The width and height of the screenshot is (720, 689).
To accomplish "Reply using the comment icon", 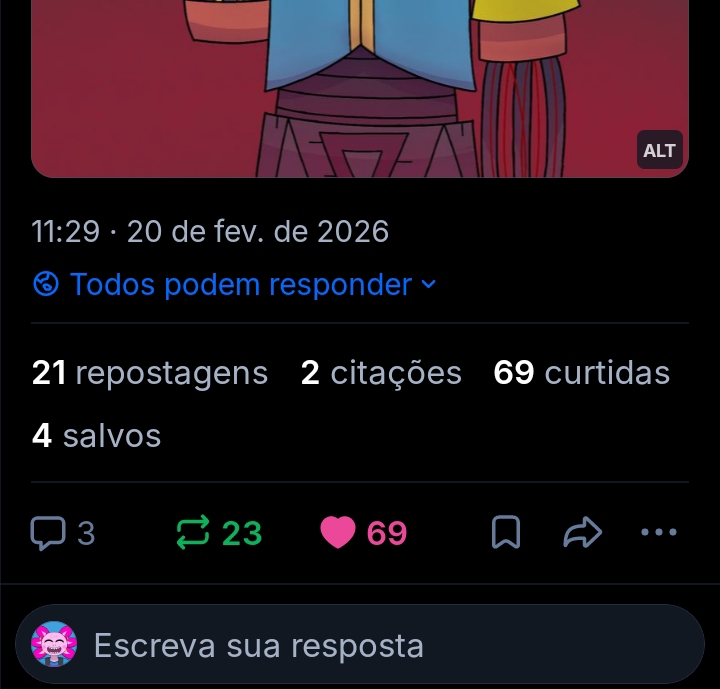I will [49, 533].
